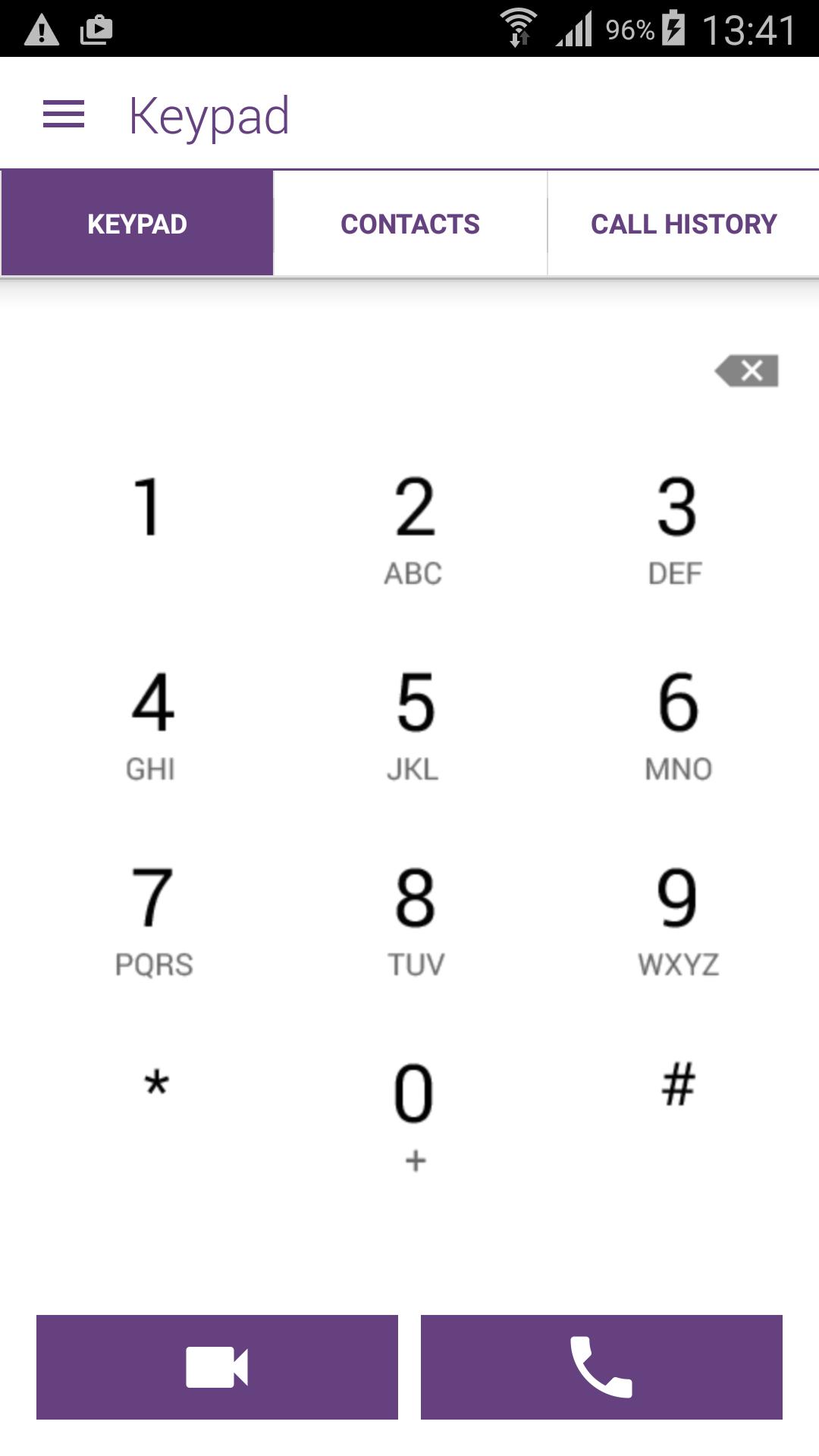The height and width of the screenshot is (1456, 819).
Task: Tap the clipboard notification icon
Action: point(97,30)
